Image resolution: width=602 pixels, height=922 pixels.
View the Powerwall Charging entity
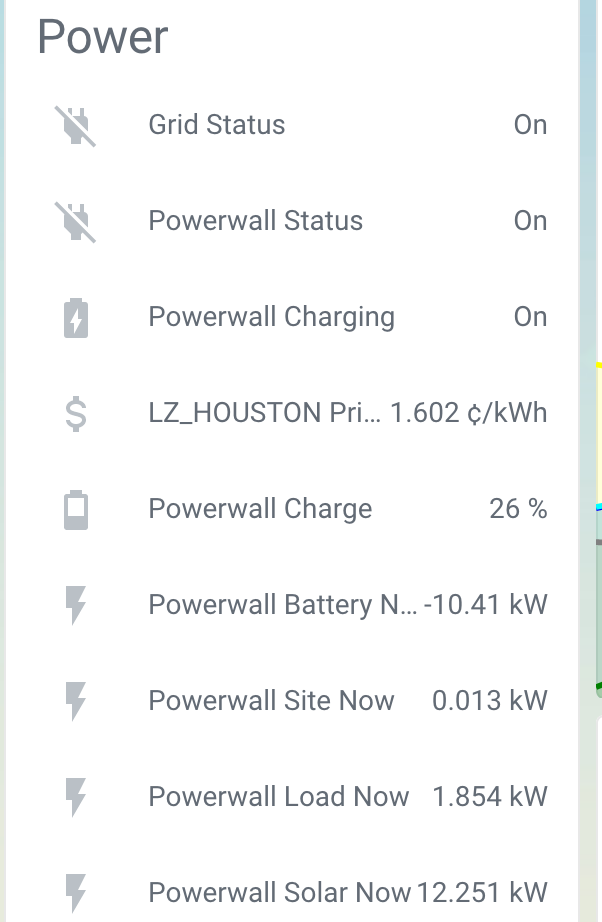pyautogui.click(x=271, y=317)
